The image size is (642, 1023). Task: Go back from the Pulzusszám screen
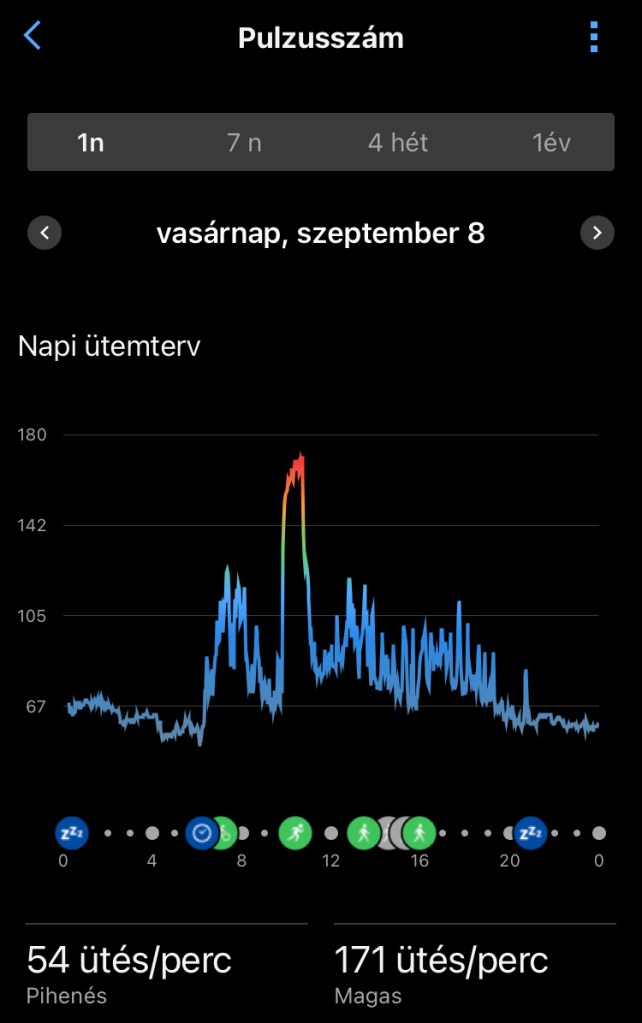pos(33,37)
